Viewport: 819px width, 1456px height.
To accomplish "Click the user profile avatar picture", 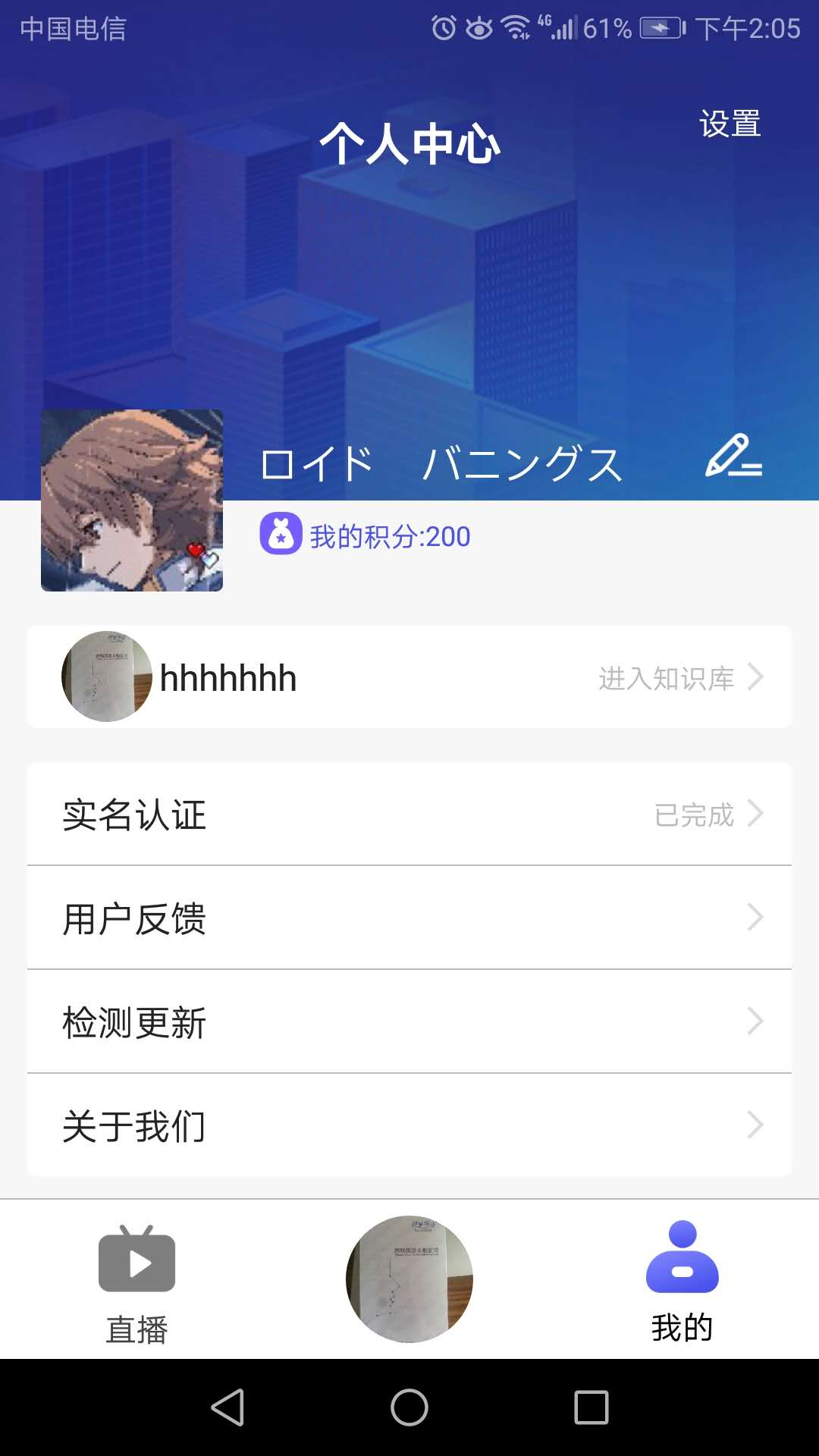I will (x=131, y=500).
